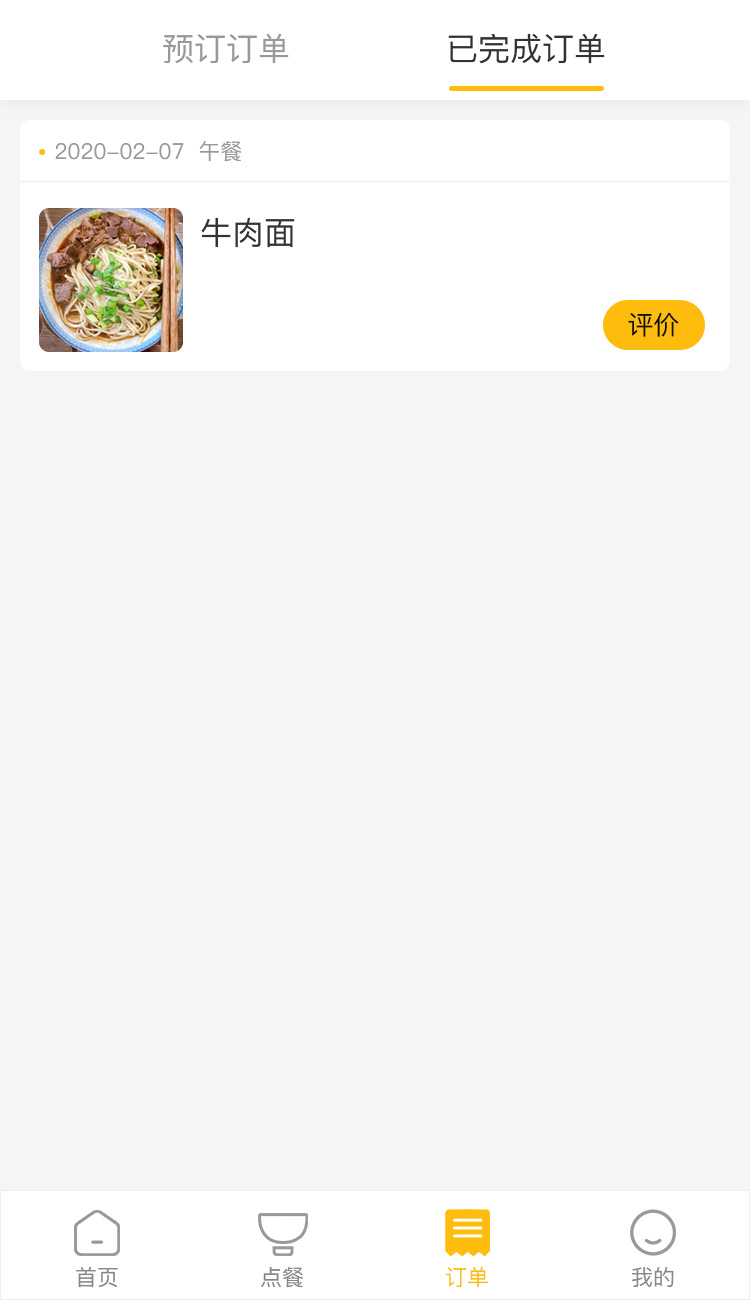The height and width of the screenshot is (1300, 750).
Task: Switch to the 预订订单 tab
Action: pos(226,49)
